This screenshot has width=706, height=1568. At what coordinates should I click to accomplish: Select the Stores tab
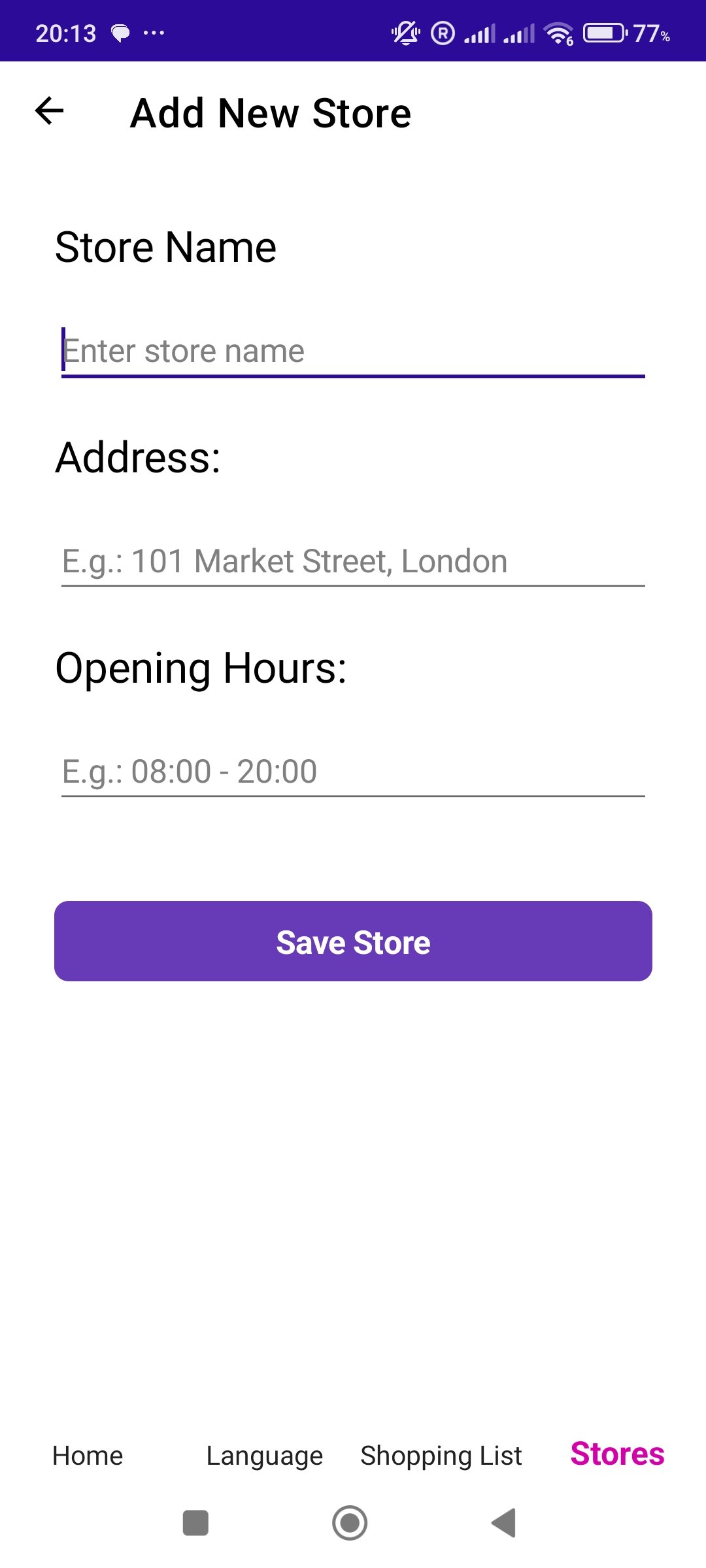617,1454
